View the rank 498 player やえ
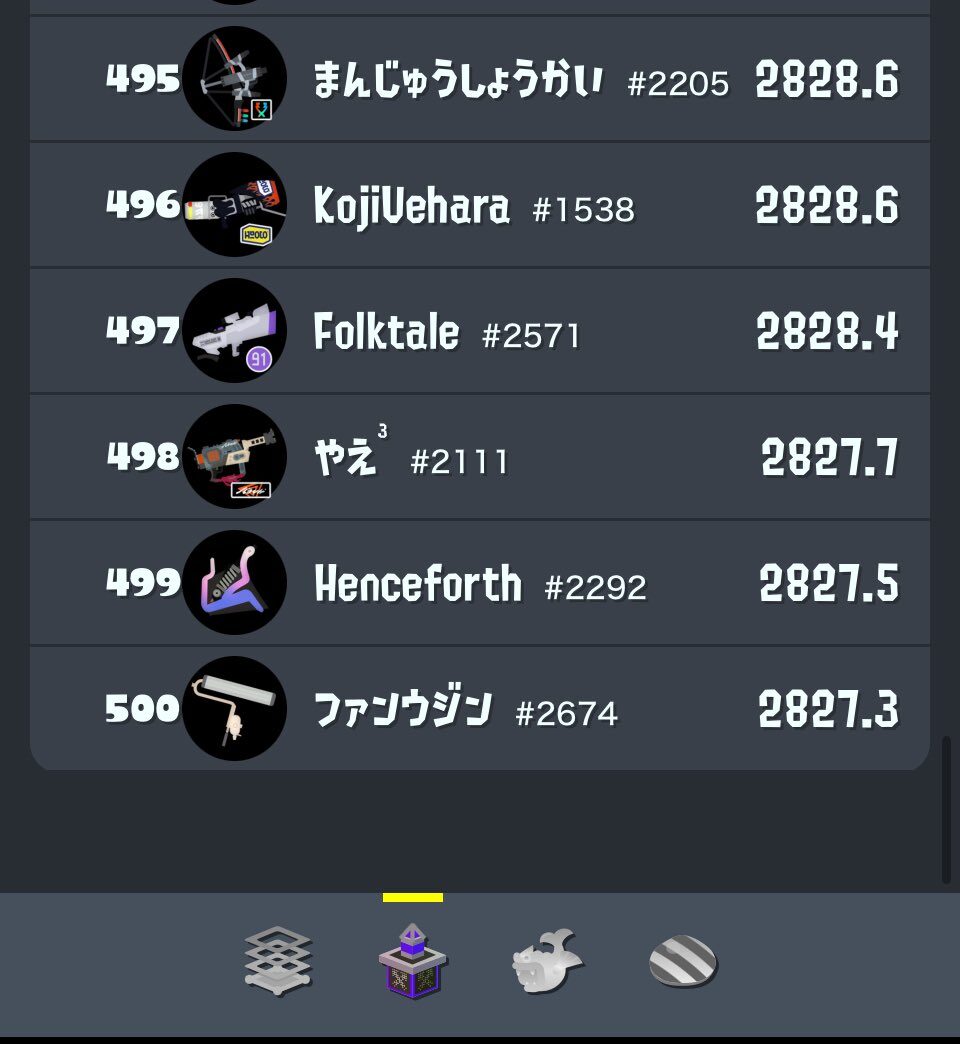The height and width of the screenshot is (1044, 960). pos(480,458)
